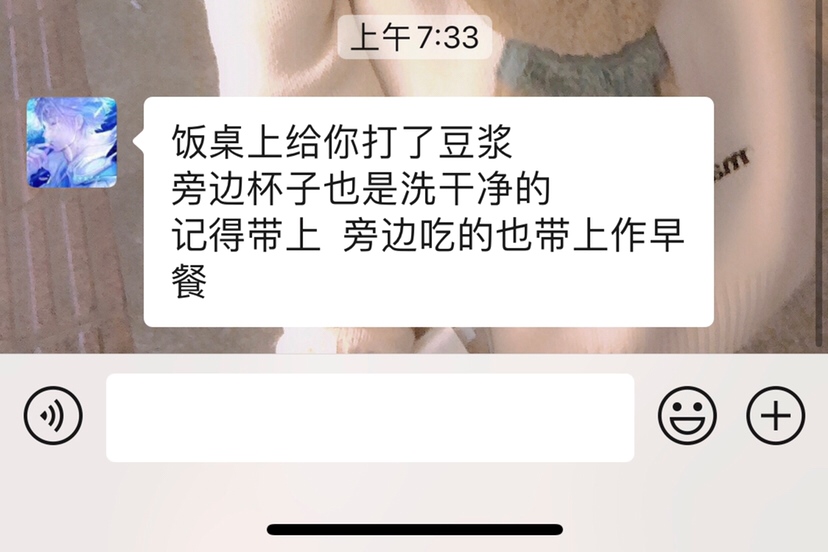Open the emoji sticker panel
Viewport: 828px width, 552px height.
point(688,416)
